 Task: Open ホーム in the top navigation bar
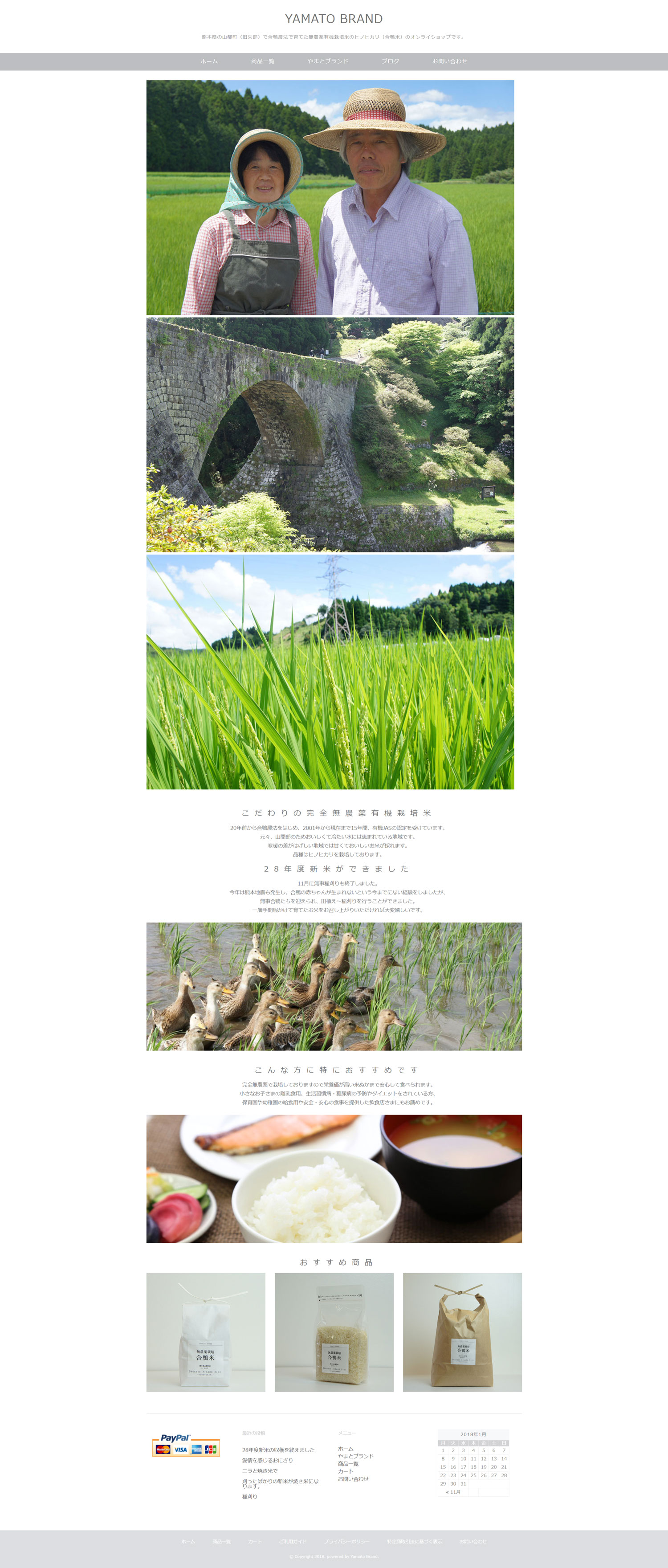click(209, 61)
